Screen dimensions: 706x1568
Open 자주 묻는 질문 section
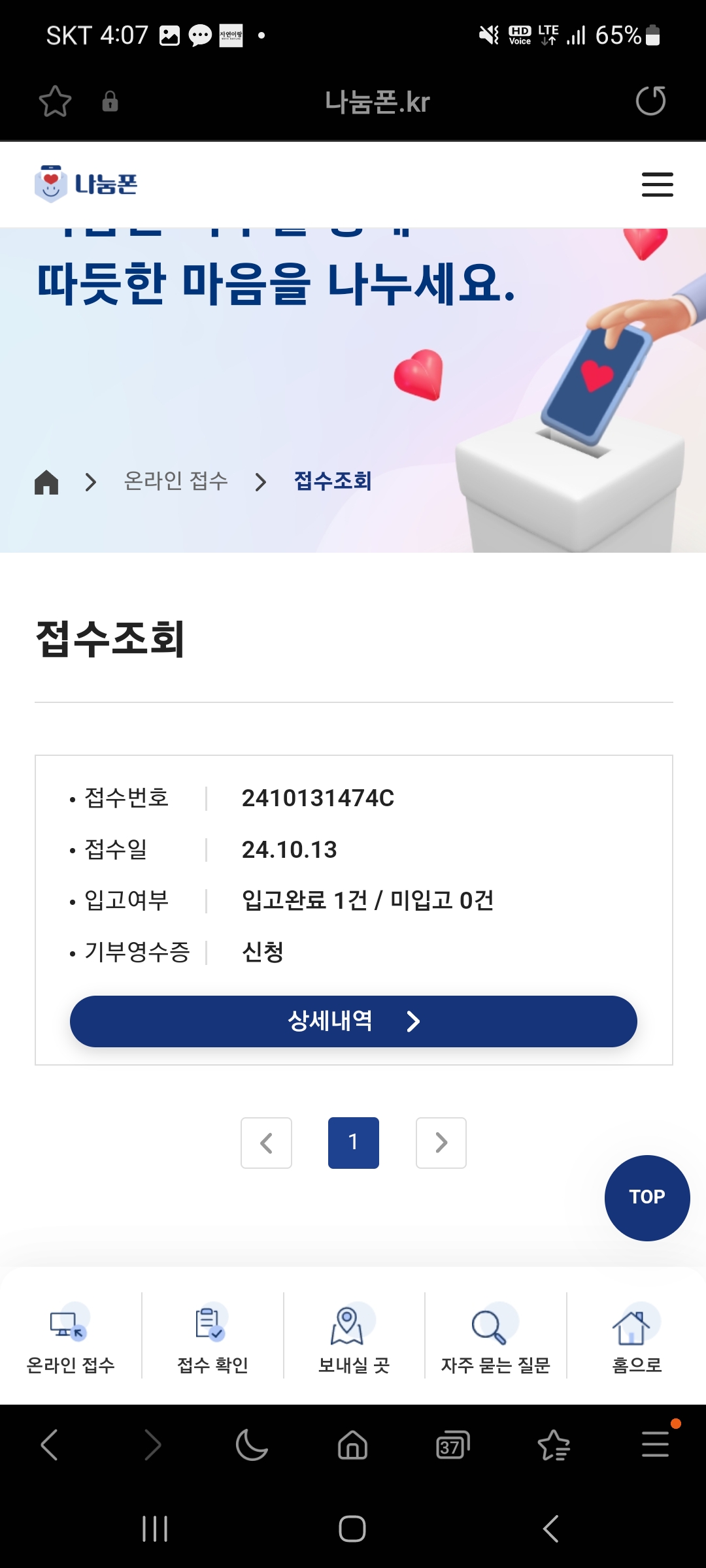coord(496,1337)
